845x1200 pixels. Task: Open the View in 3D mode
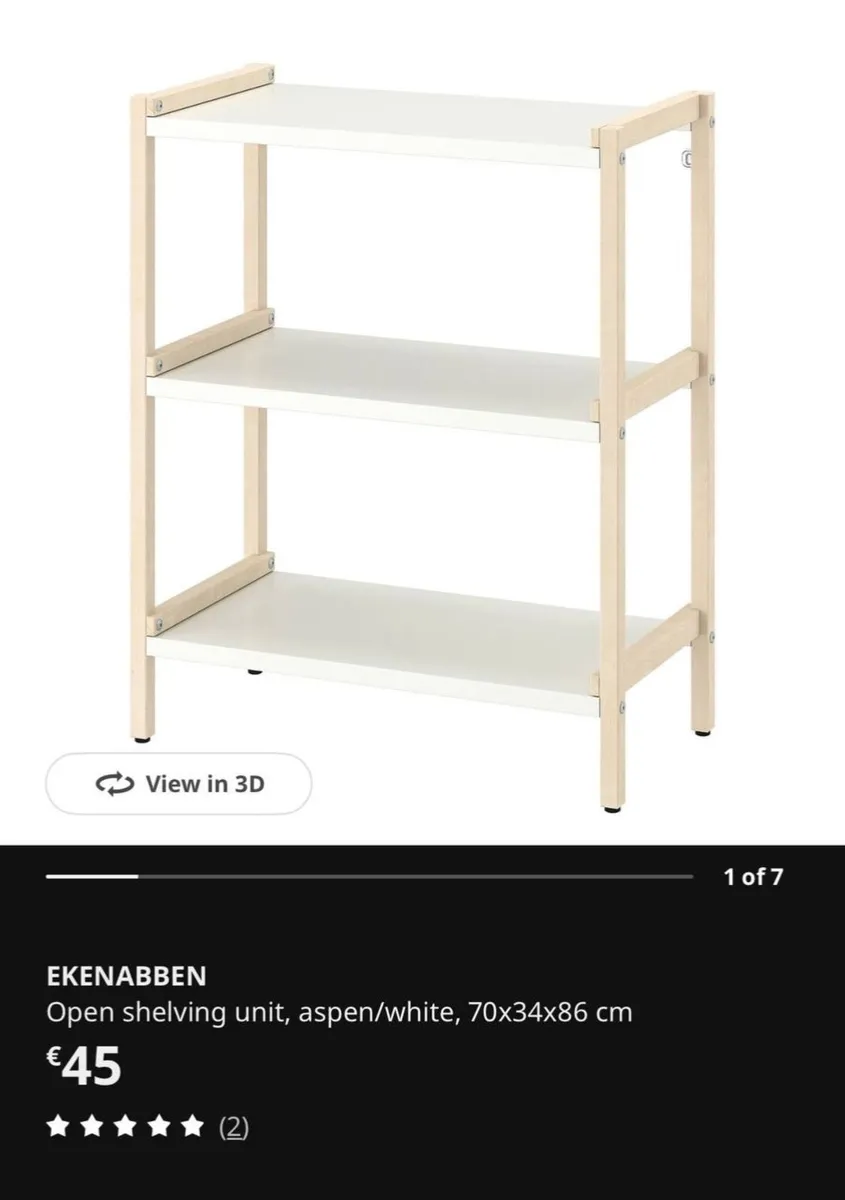click(x=178, y=784)
